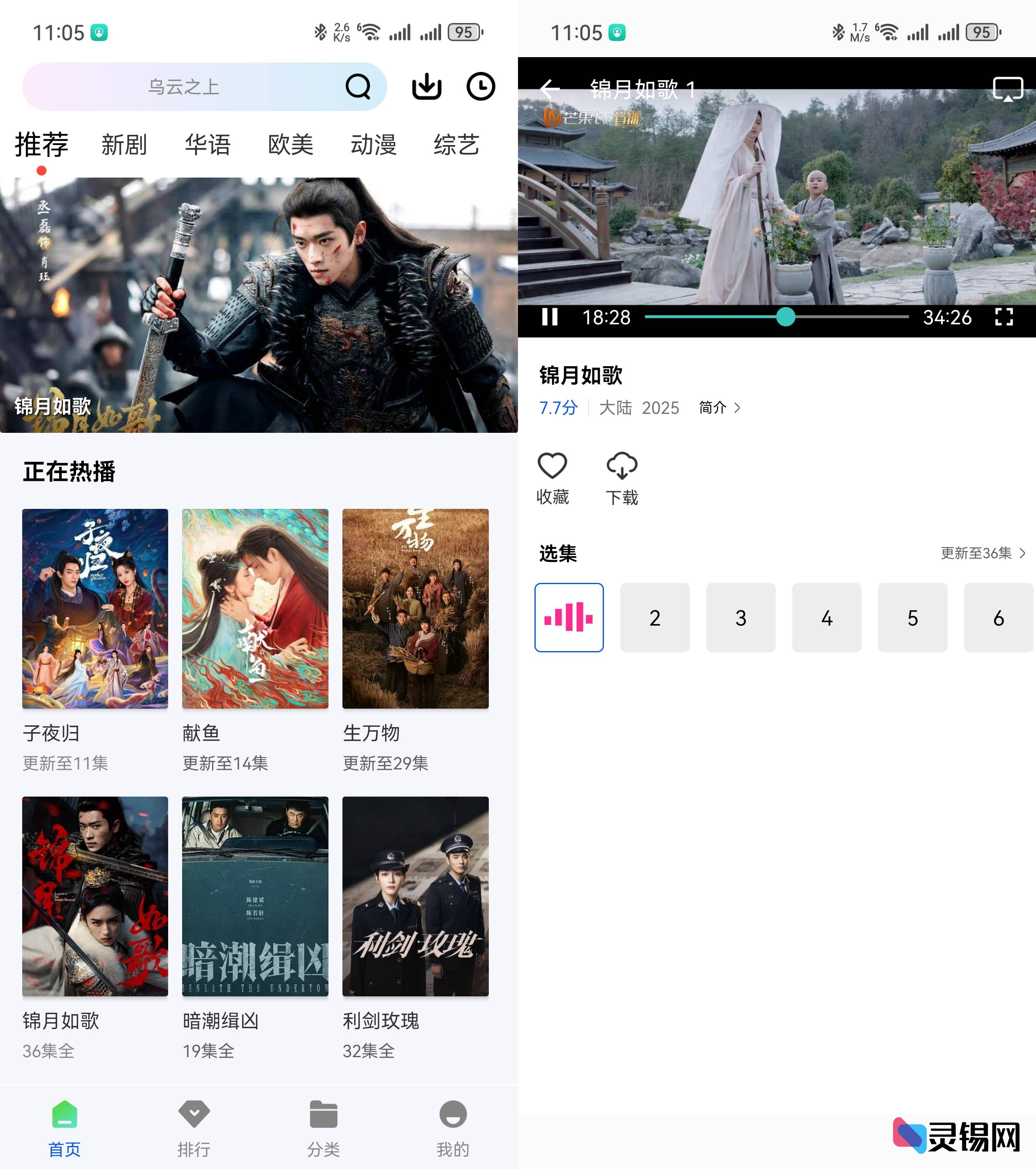Open the 综艺 variety show section
Screen dimensions: 1036x1169
(455, 145)
